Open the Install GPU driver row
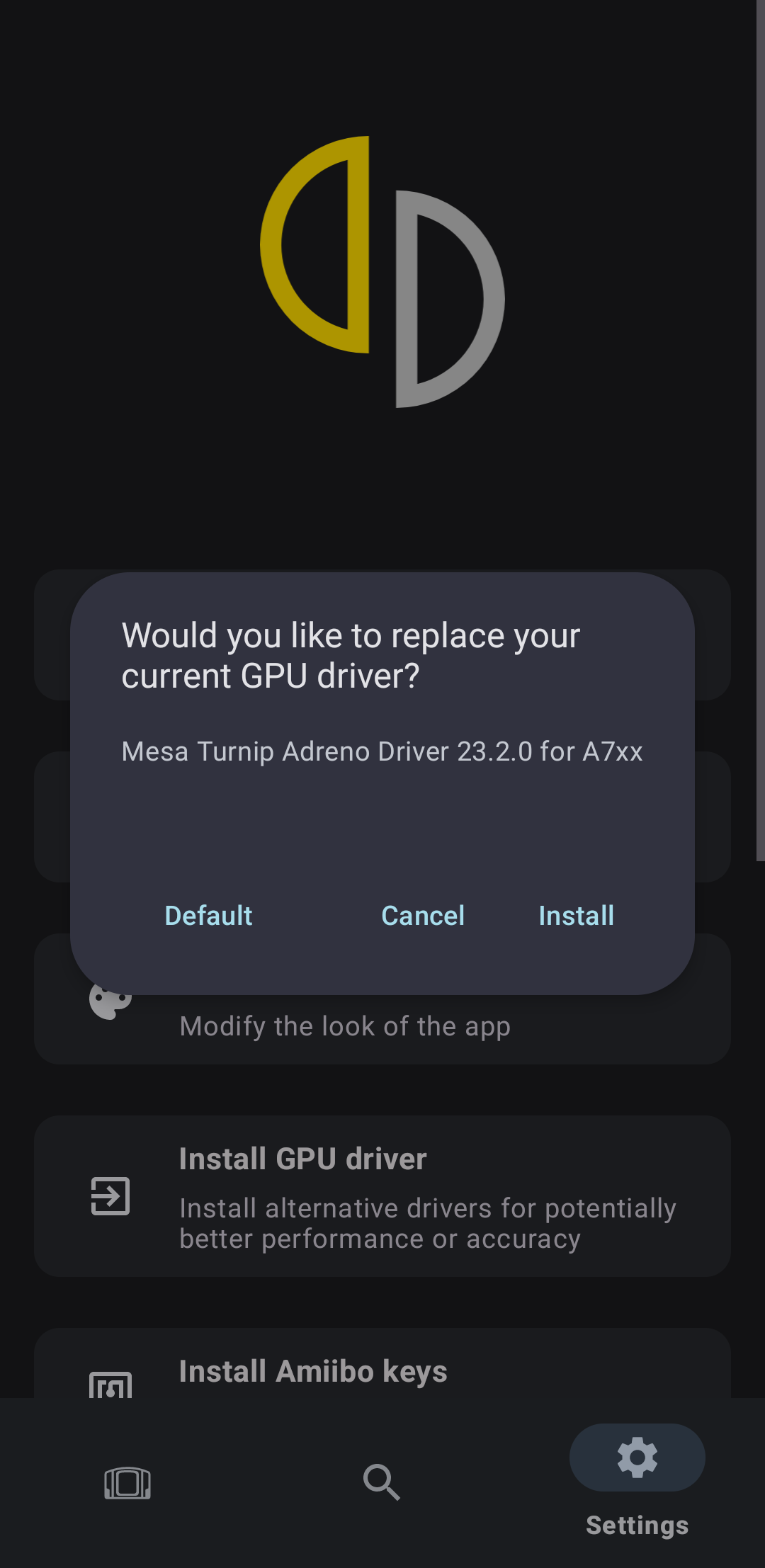 coord(382,1196)
